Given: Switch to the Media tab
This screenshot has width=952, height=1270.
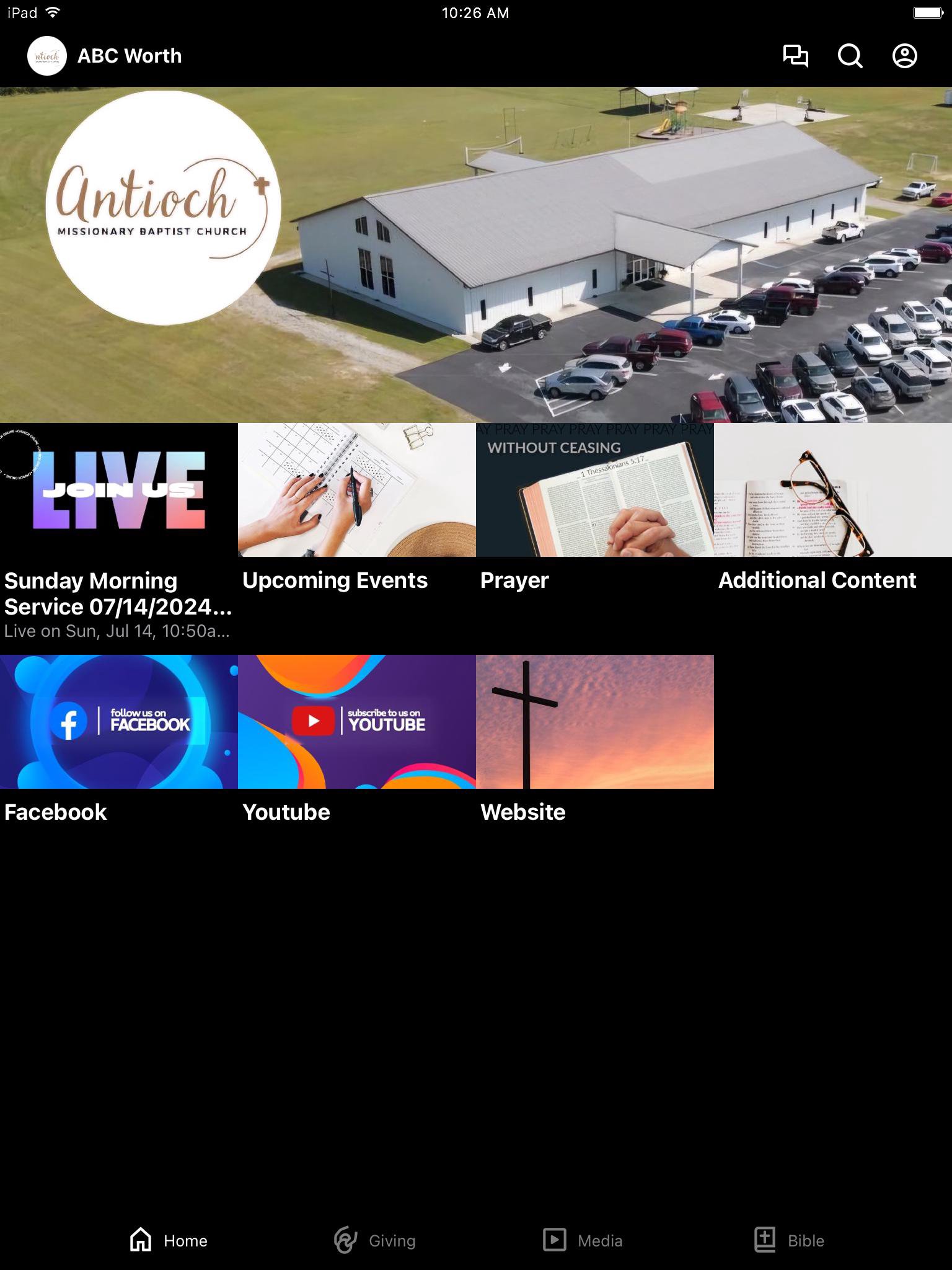Looking at the screenshot, I should [583, 1240].
